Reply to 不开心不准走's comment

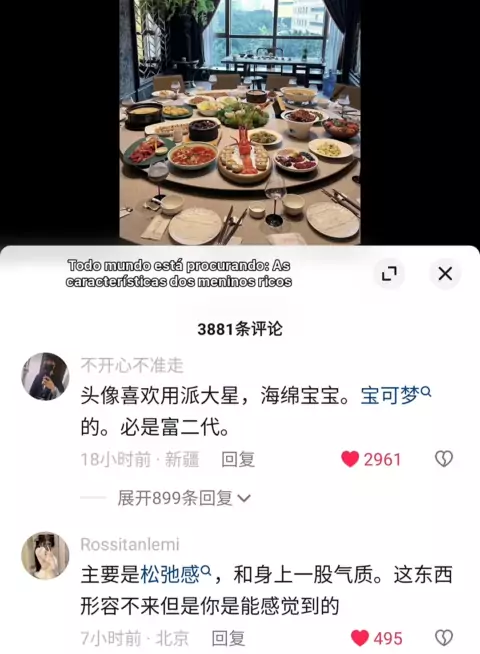238,459
